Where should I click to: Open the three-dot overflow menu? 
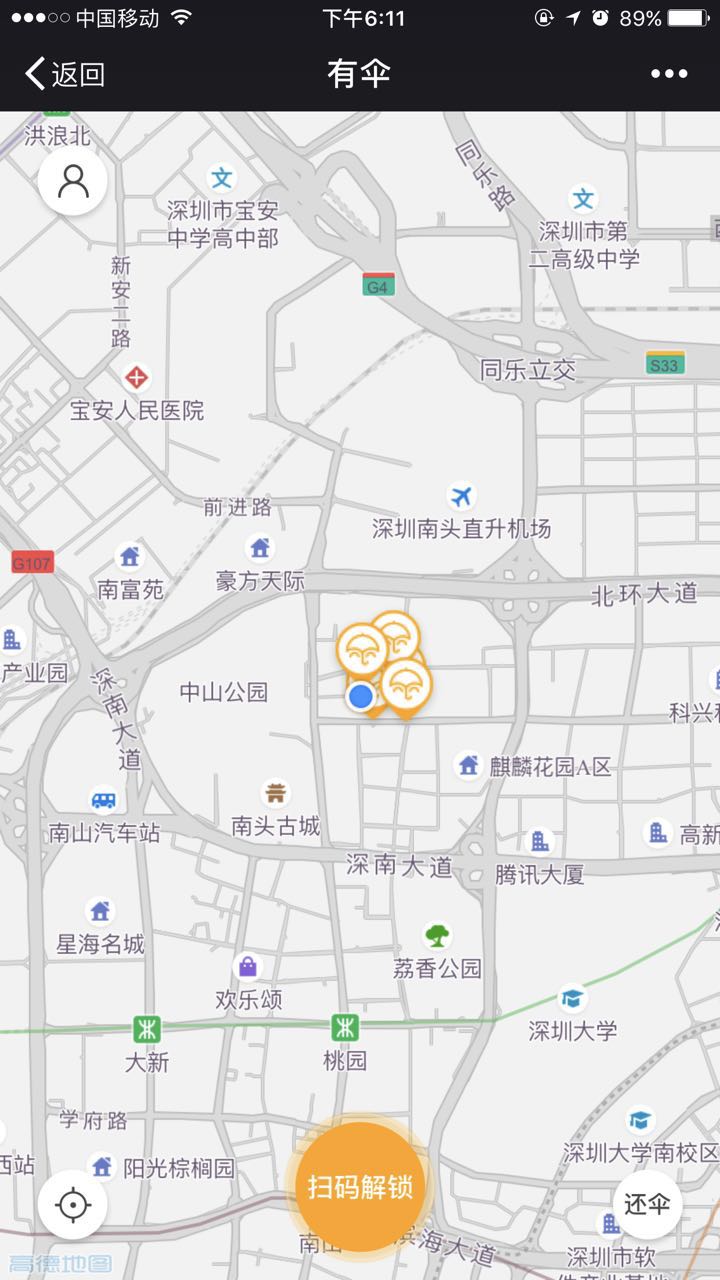669,74
